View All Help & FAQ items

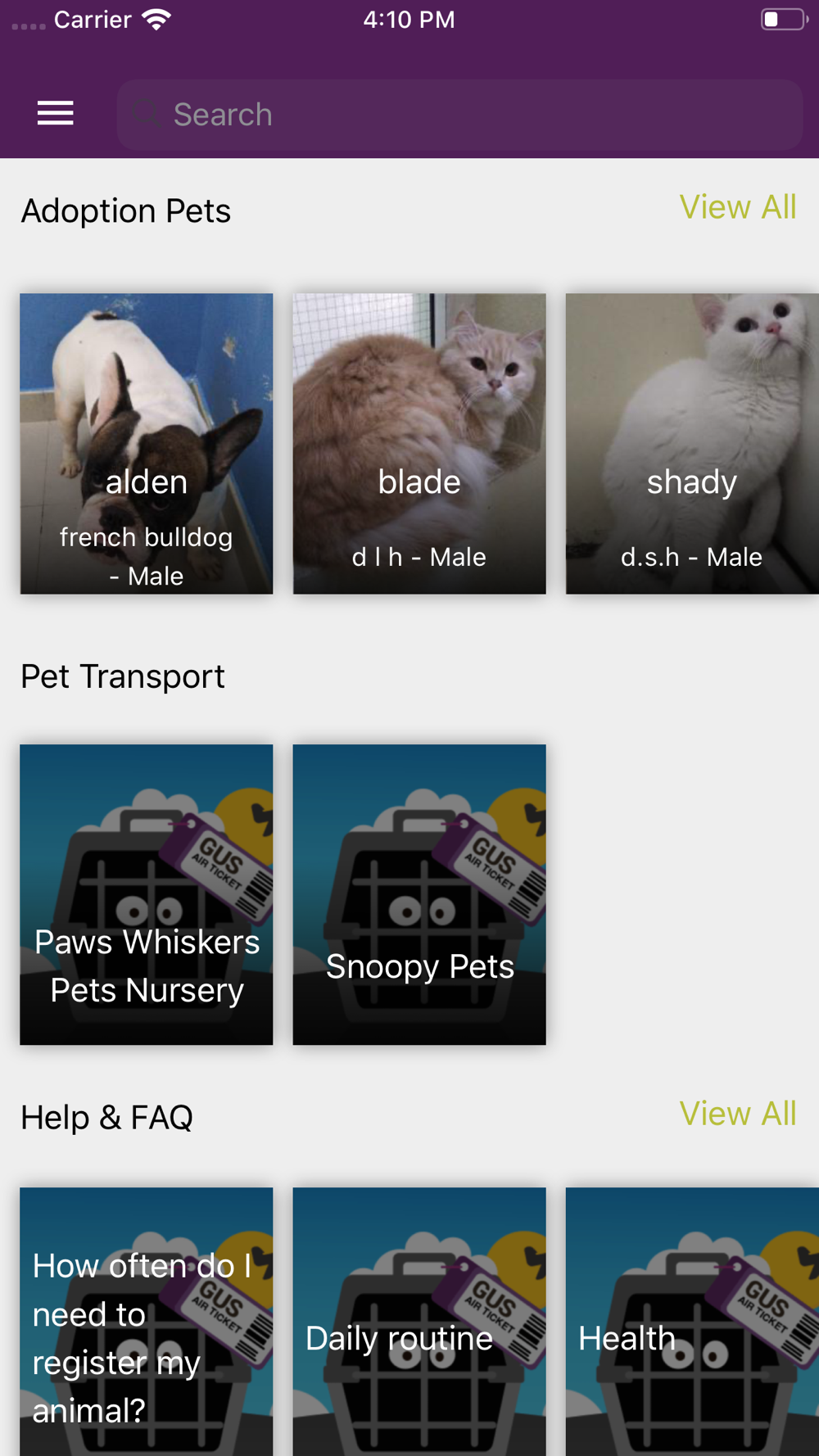click(737, 1114)
